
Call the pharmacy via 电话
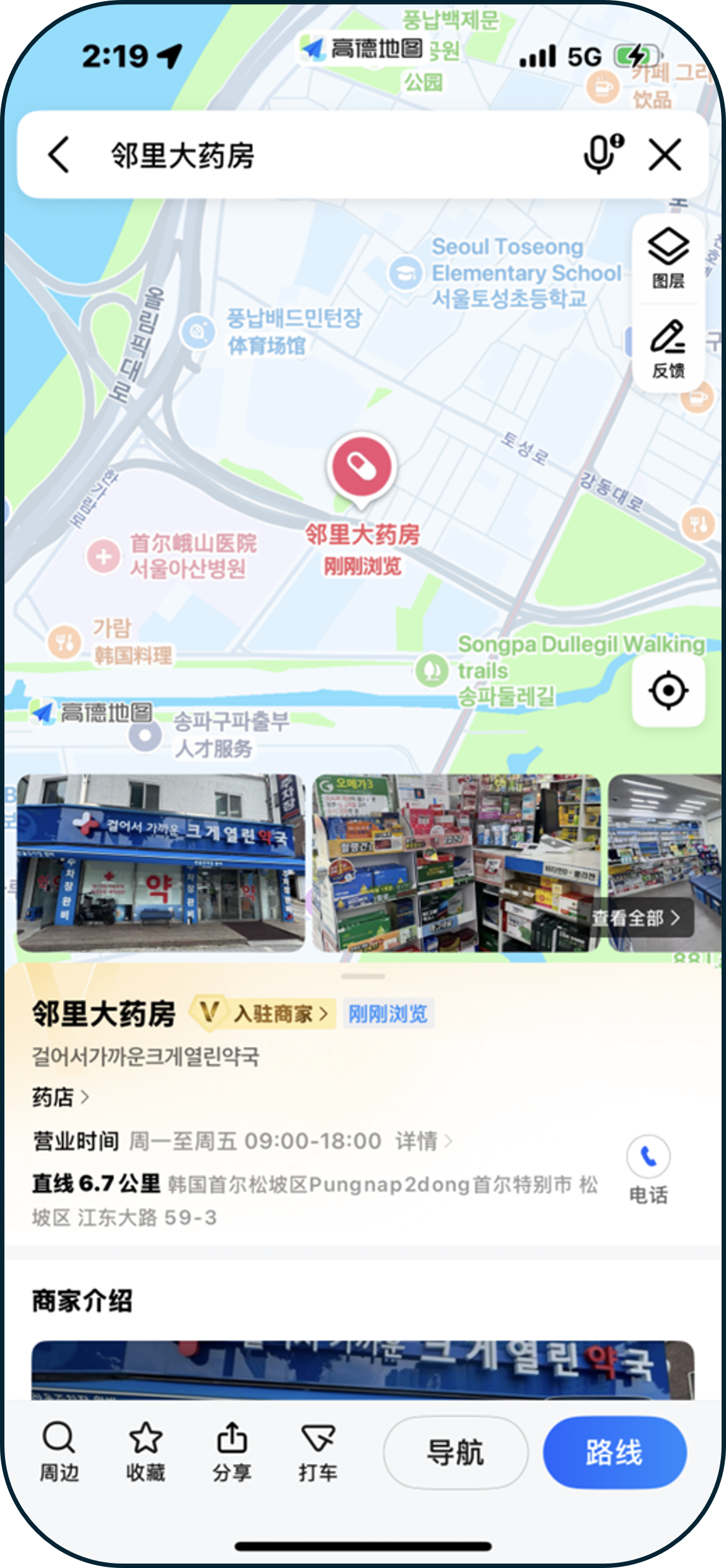pos(648,1169)
